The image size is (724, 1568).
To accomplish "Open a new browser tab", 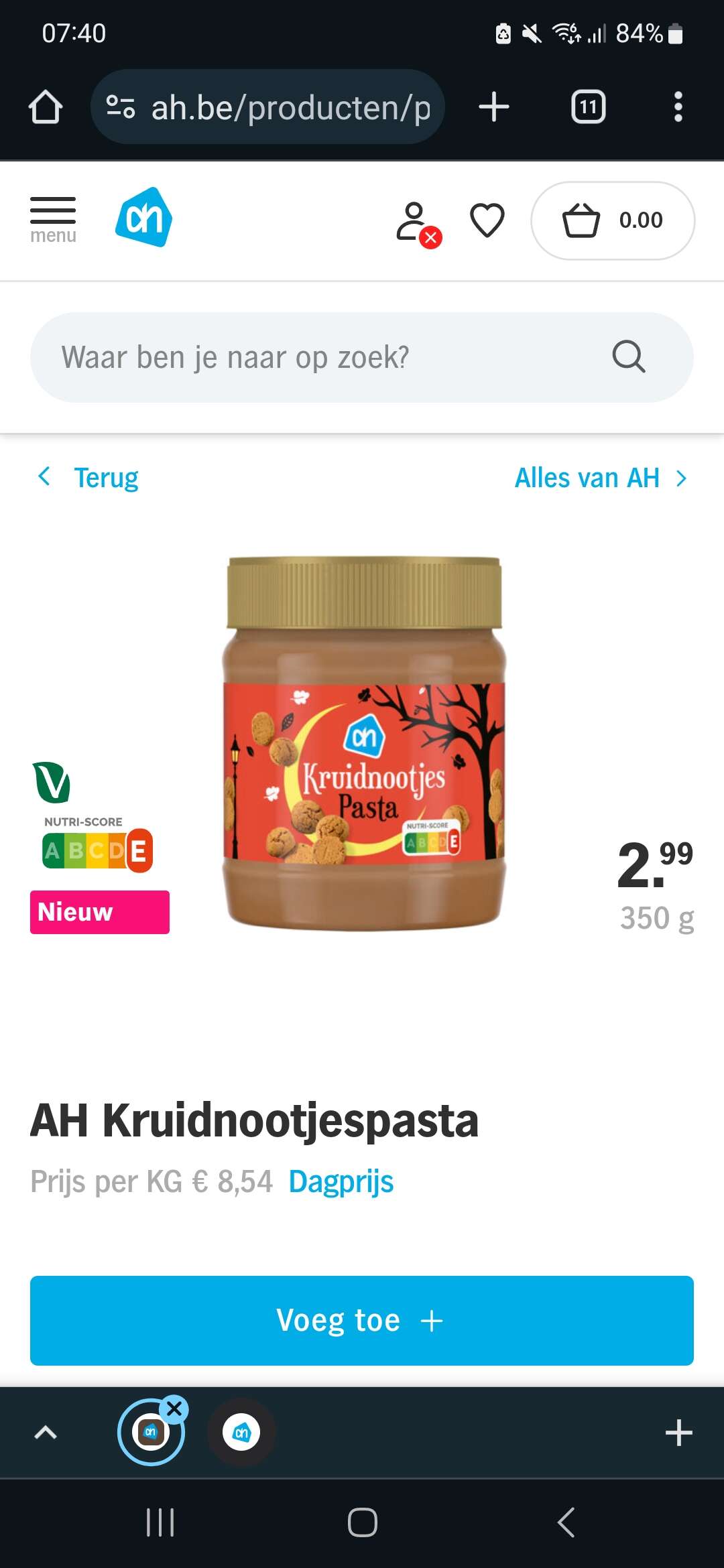I will tap(494, 107).
